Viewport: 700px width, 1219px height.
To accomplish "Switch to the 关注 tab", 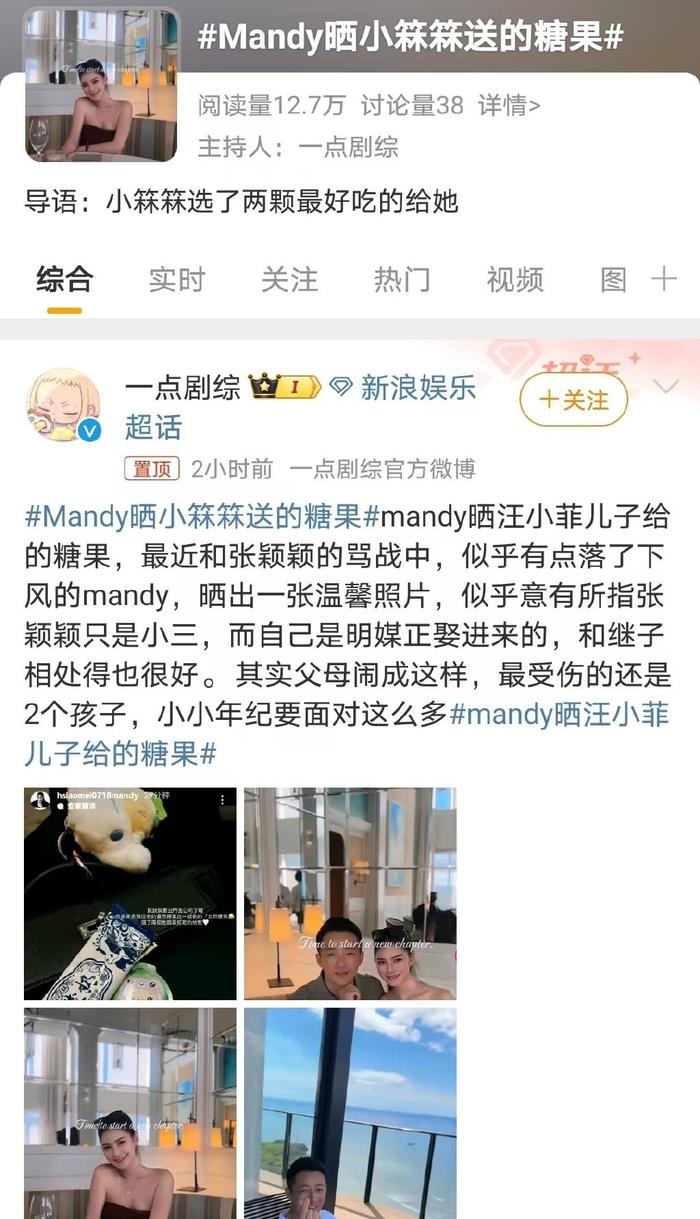I will 289,279.
